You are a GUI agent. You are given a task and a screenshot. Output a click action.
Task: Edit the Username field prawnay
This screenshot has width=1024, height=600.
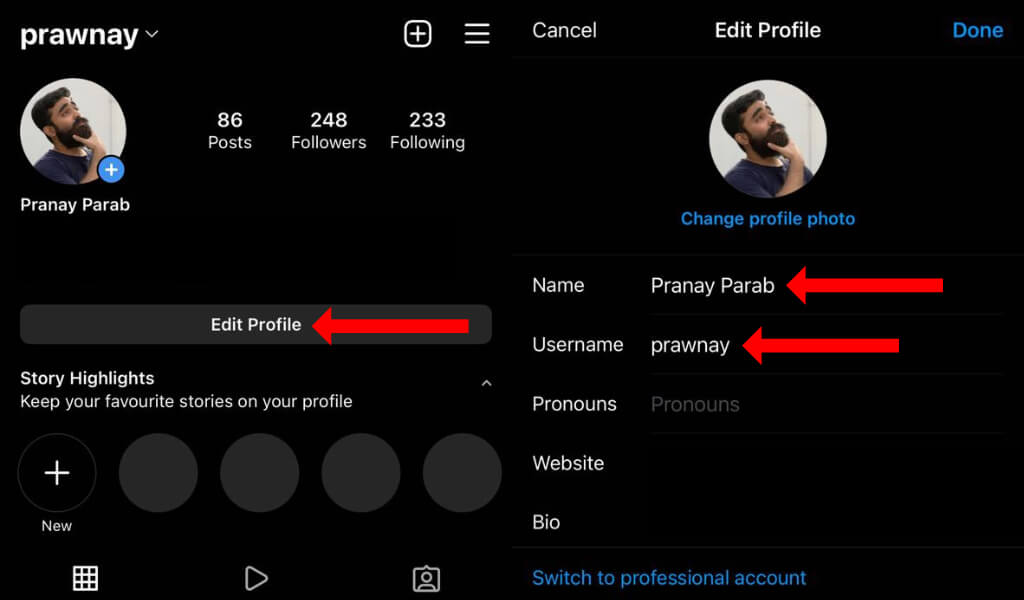tap(690, 345)
